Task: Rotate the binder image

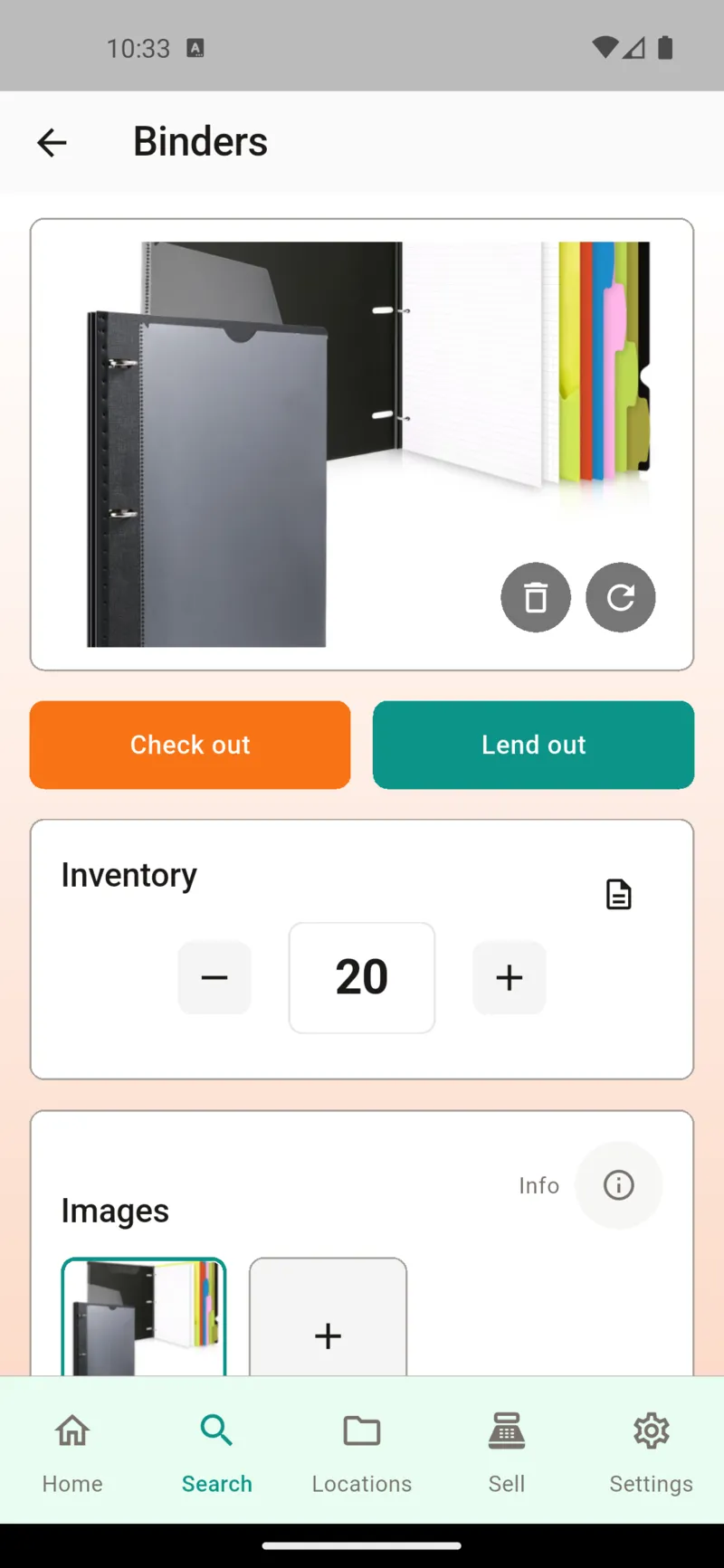Action: click(620, 597)
